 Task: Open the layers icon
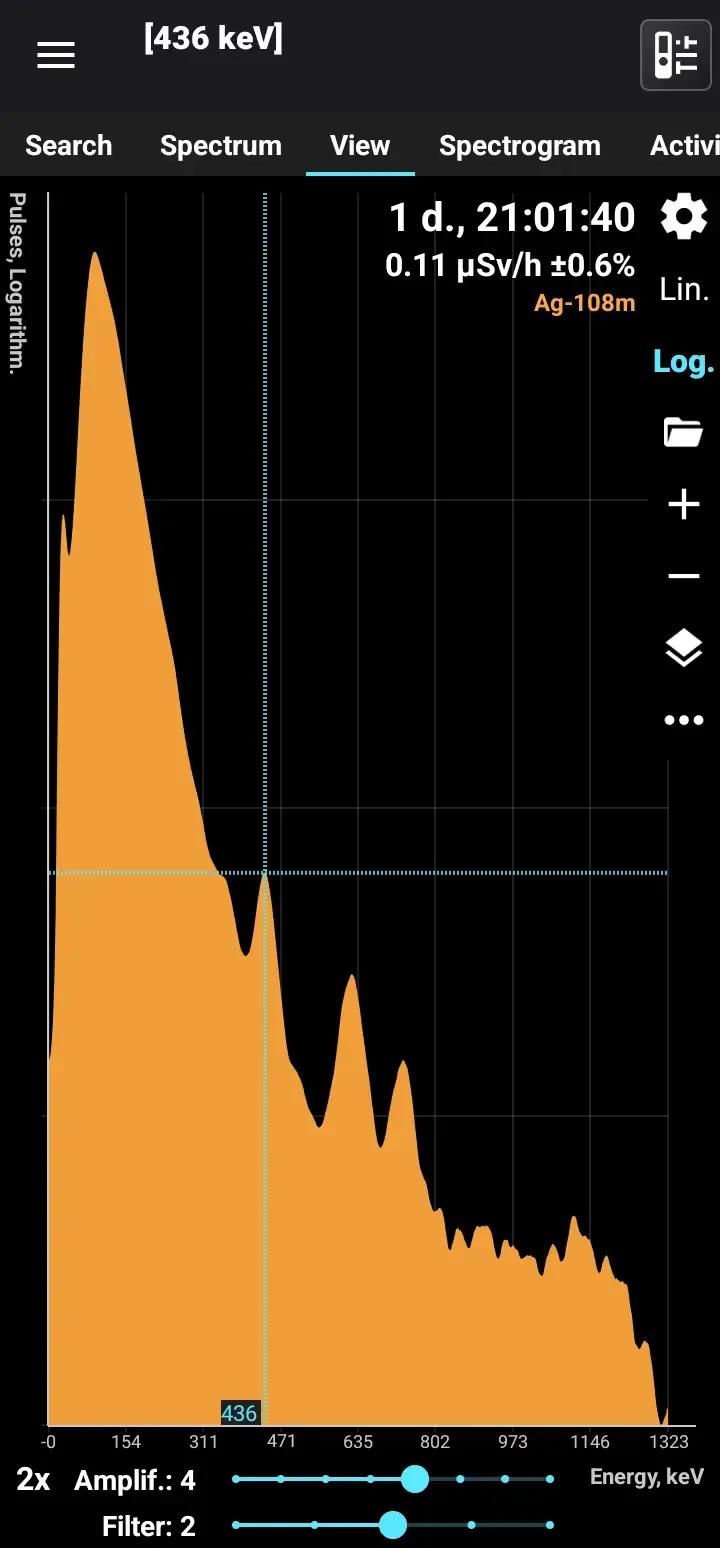(684, 648)
